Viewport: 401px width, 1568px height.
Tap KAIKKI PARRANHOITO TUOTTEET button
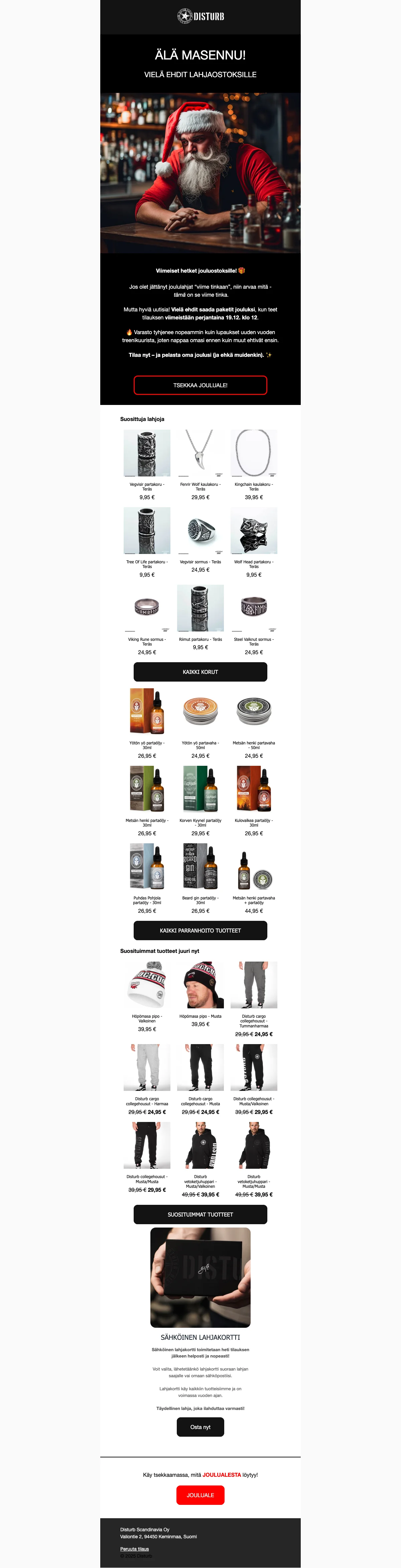pos(200,931)
